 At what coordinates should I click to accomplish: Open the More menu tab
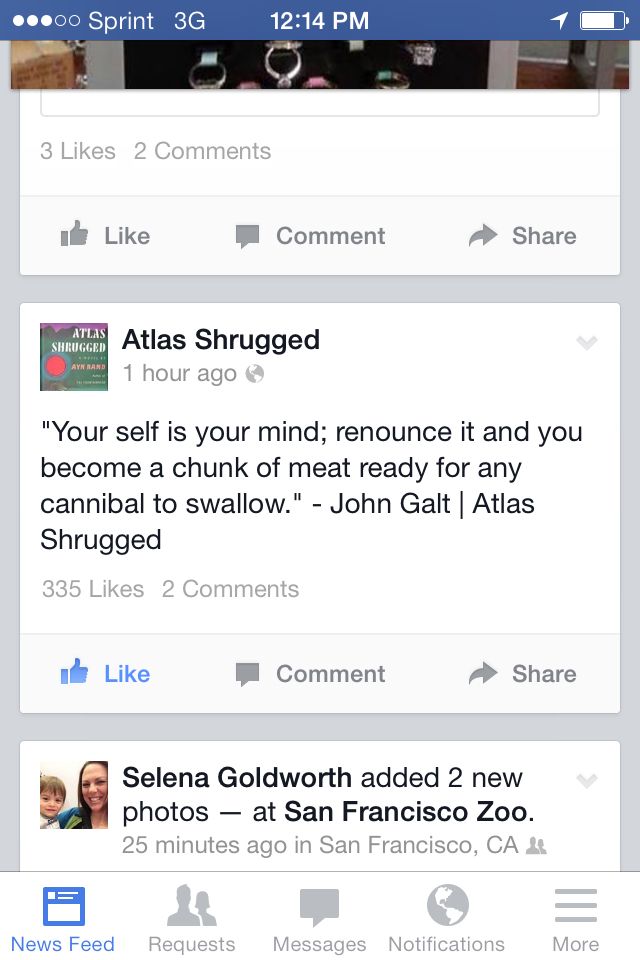[x=575, y=919]
